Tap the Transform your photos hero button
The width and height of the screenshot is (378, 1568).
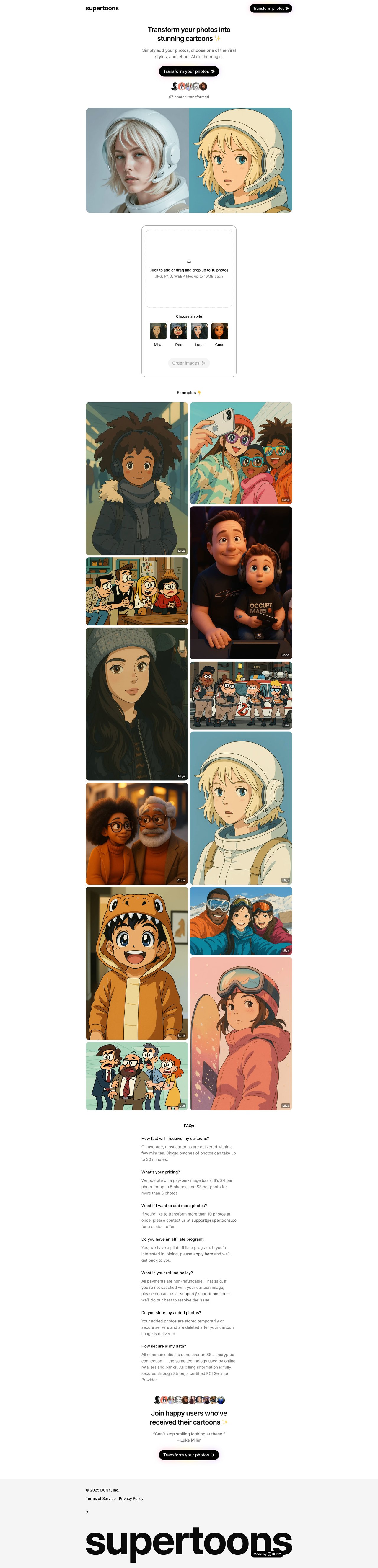(189, 71)
